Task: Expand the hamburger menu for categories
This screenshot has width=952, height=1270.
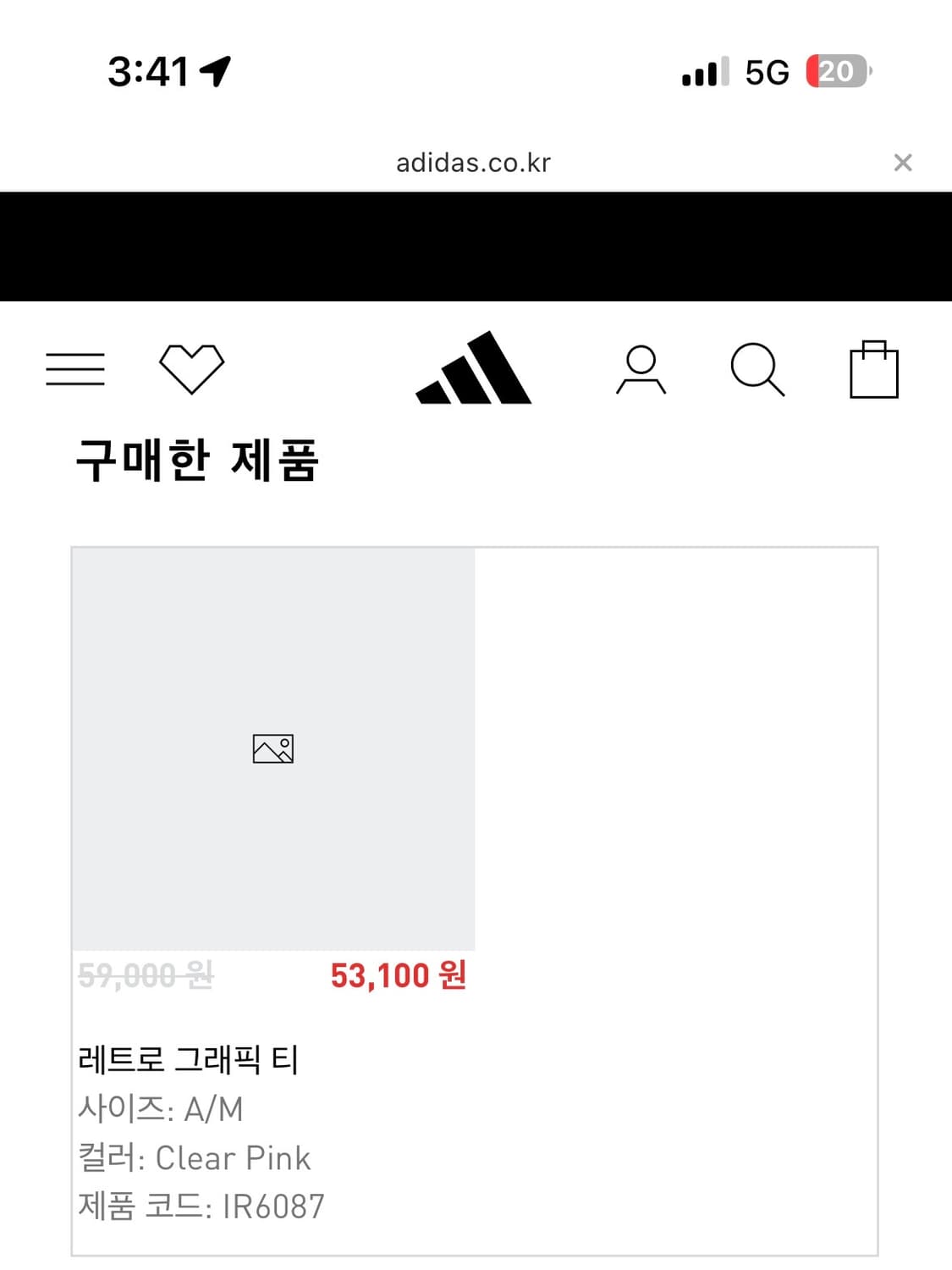Action: 74,367
